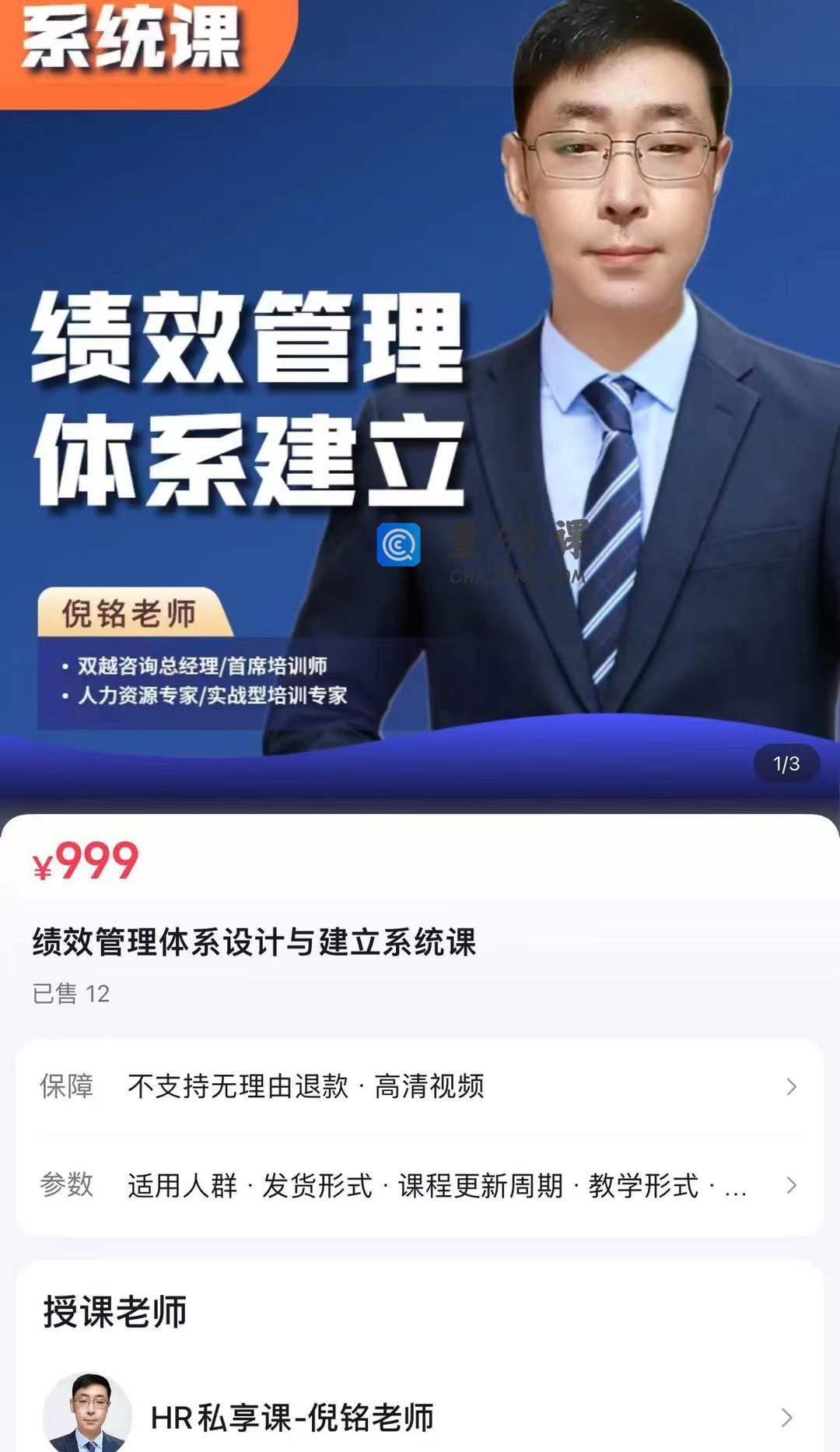
Task: Open teacher profile HR私享课-倪铭老师
Action: tap(420, 1417)
